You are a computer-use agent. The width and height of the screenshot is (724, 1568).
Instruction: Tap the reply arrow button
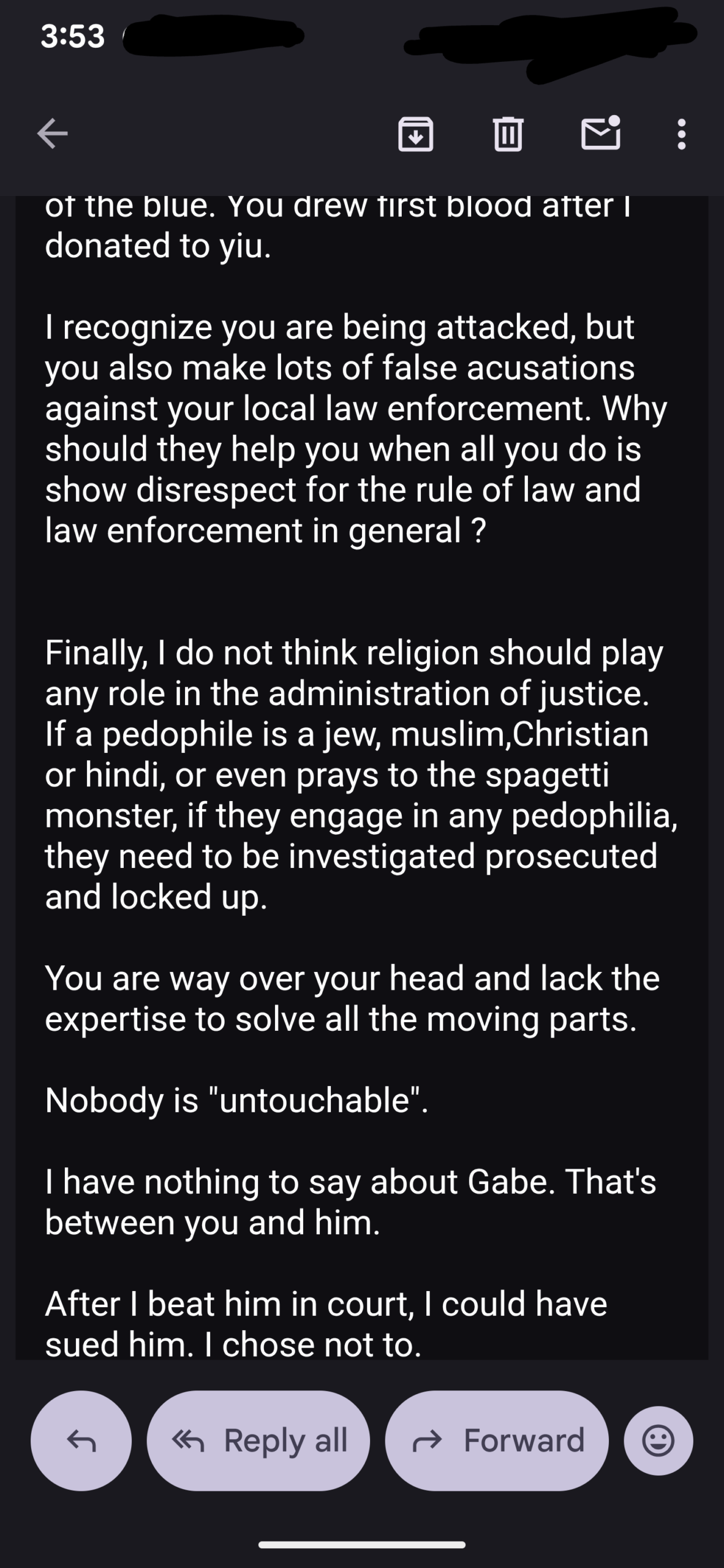click(81, 1441)
